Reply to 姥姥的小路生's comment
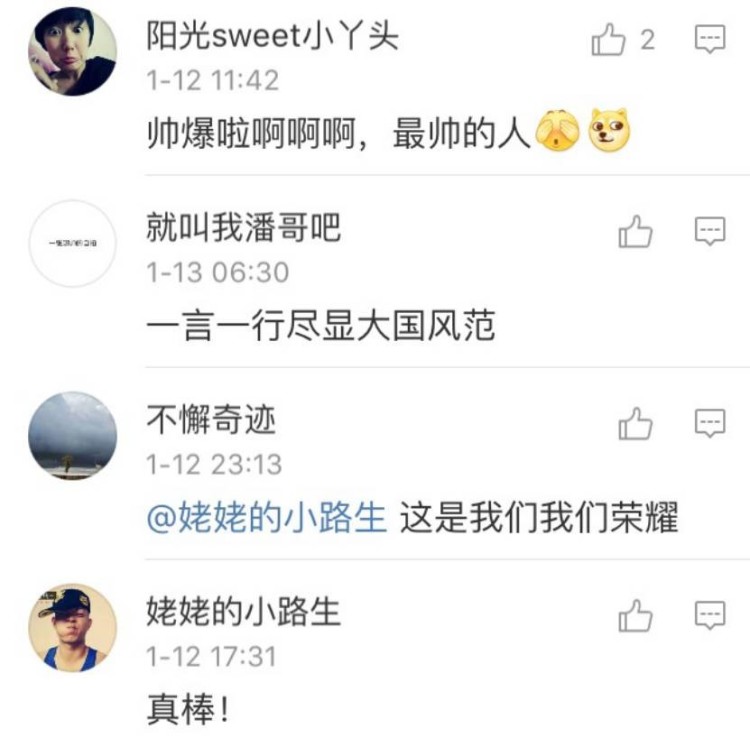Screen dimensions: 750x738 [x=709, y=616]
